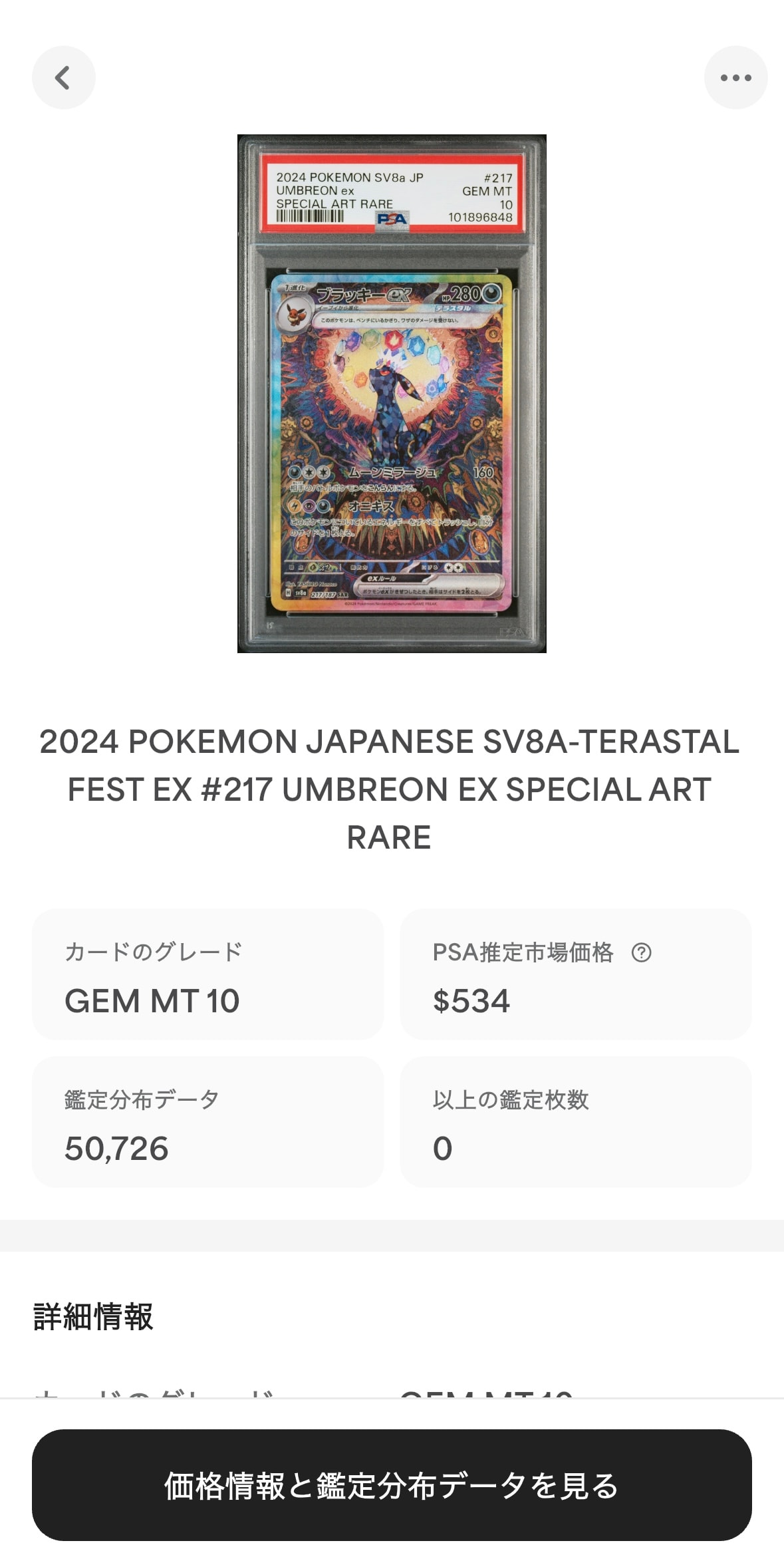Go back using the arrow button
Image resolution: width=784 pixels, height=1559 pixels.
[64, 78]
